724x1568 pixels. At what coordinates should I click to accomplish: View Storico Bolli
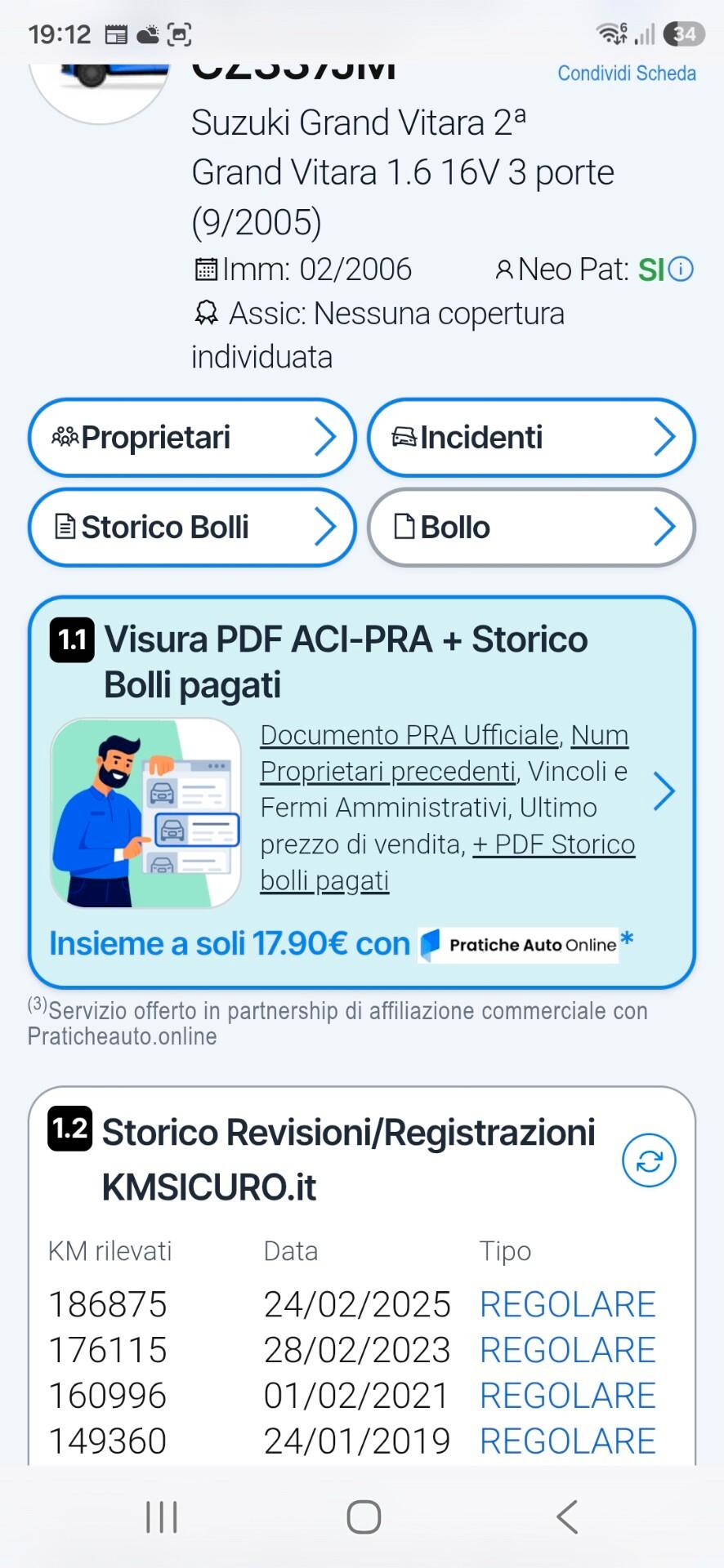pyautogui.click(x=192, y=528)
